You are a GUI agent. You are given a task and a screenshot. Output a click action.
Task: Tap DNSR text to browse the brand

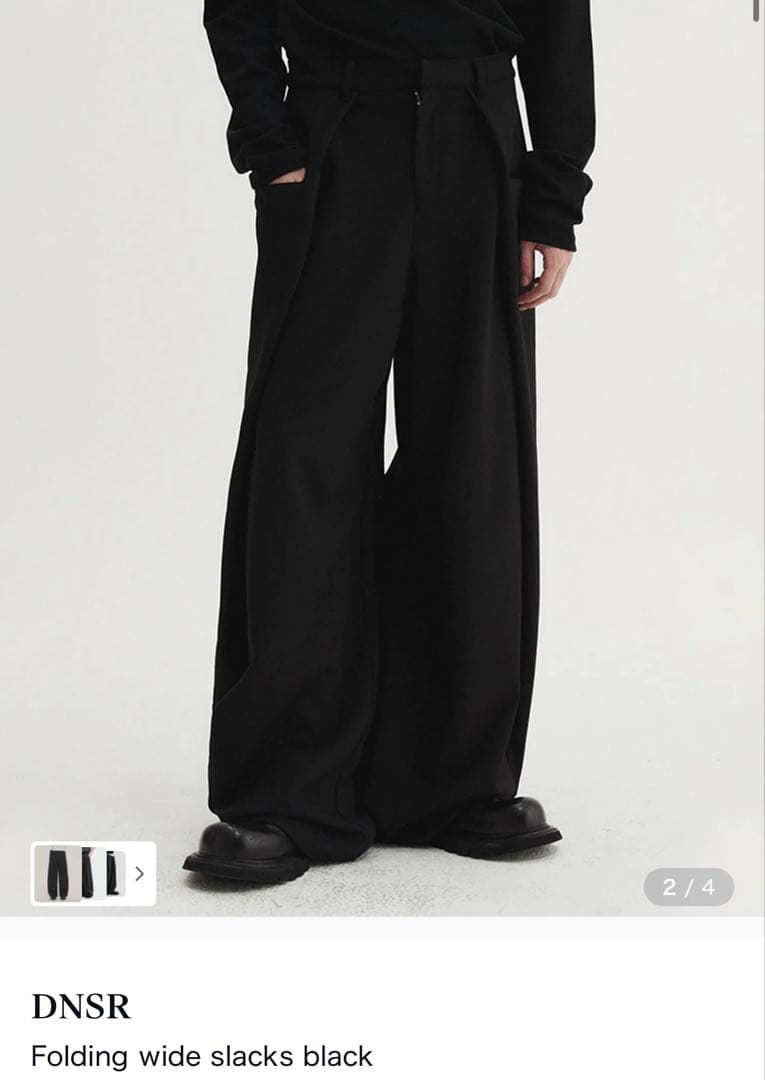click(x=82, y=1007)
